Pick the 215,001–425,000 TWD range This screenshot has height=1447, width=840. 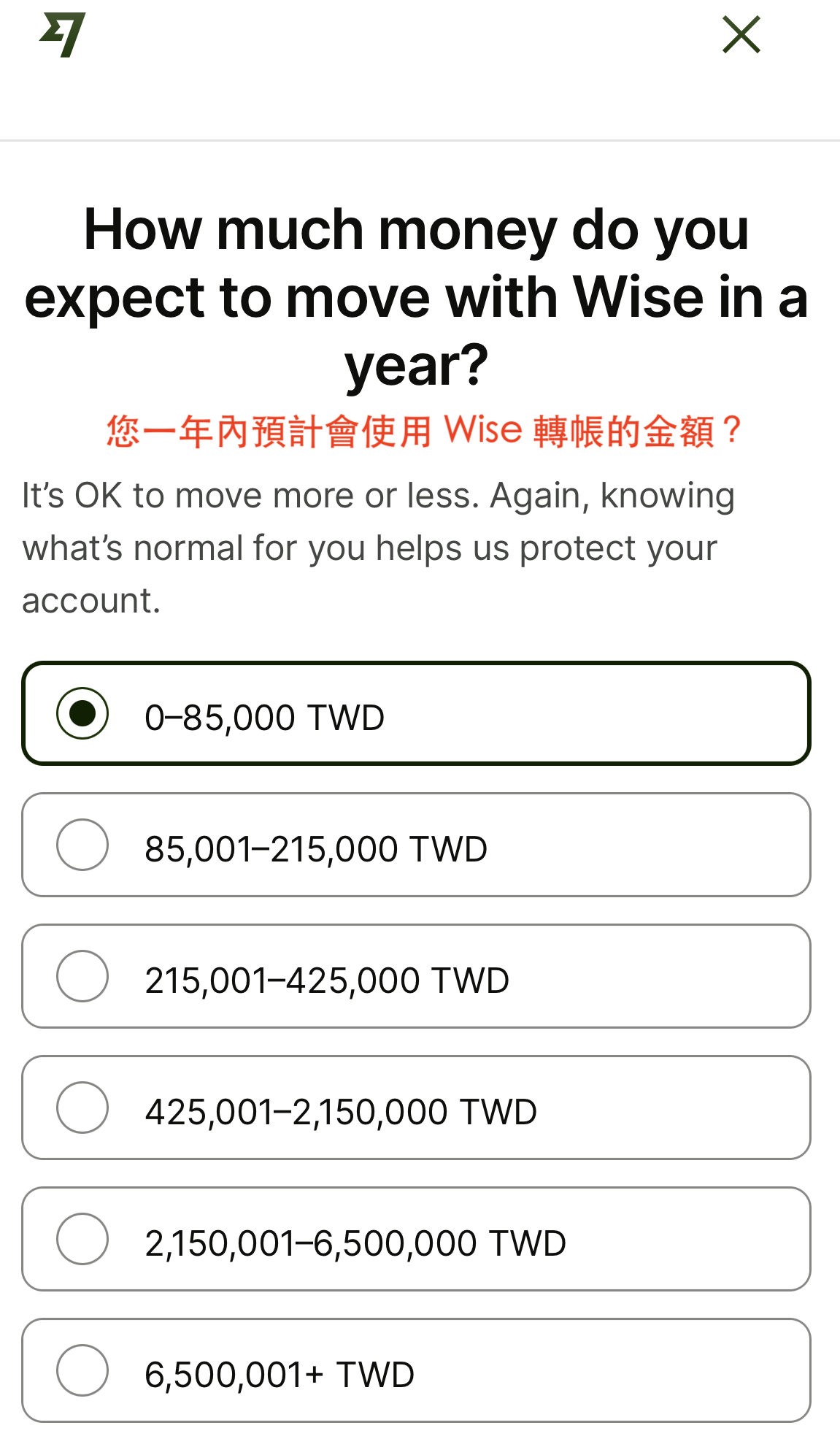click(416, 976)
